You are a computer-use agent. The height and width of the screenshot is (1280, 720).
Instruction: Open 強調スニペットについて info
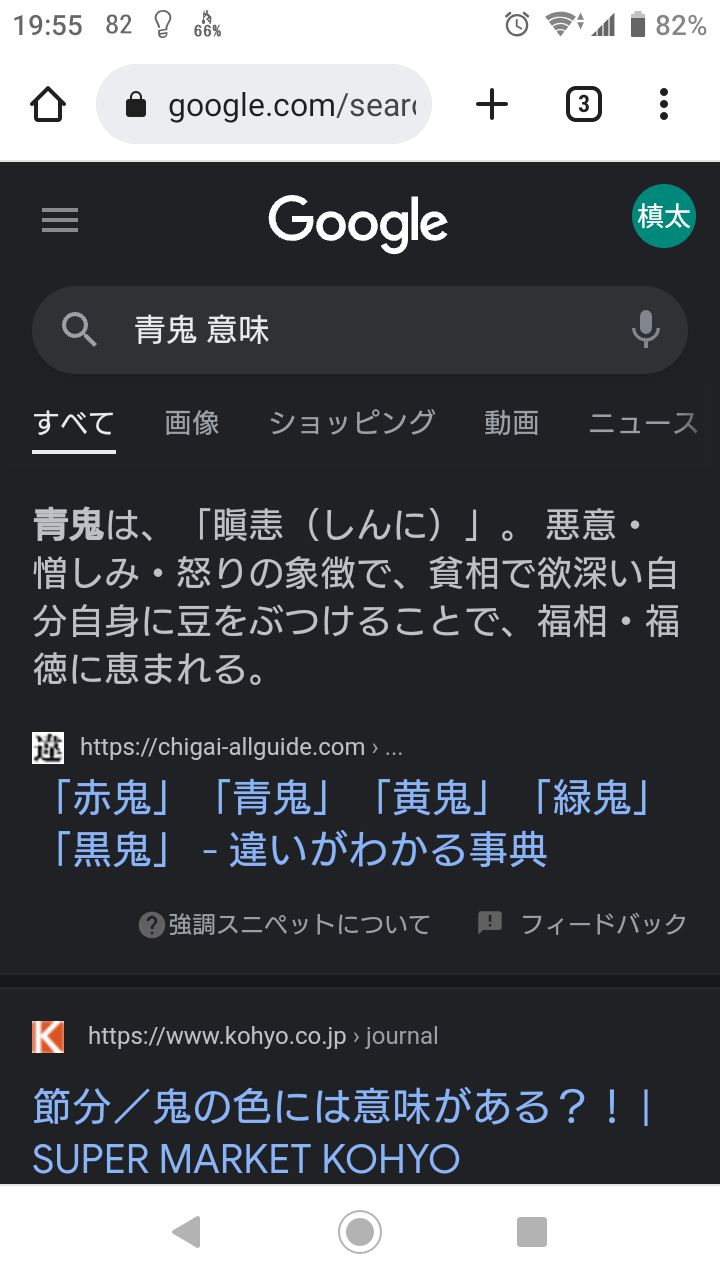(x=284, y=924)
